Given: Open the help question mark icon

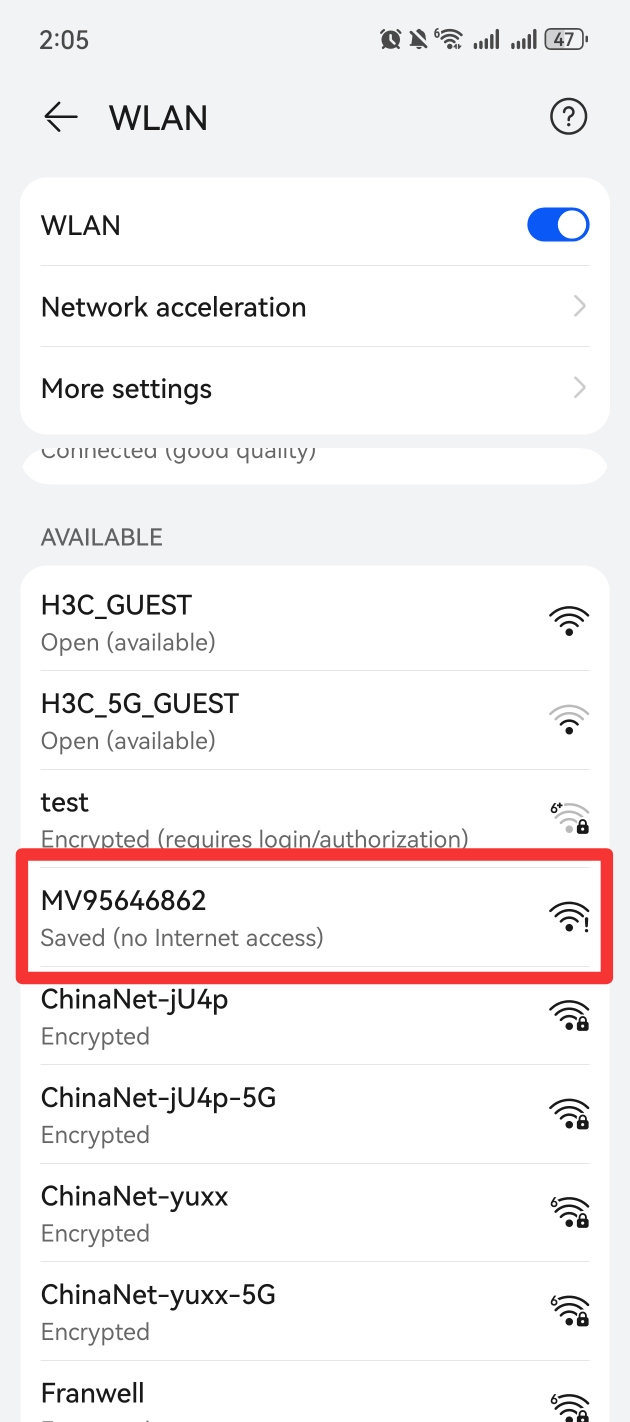Looking at the screenshot, I should [568, 118].
